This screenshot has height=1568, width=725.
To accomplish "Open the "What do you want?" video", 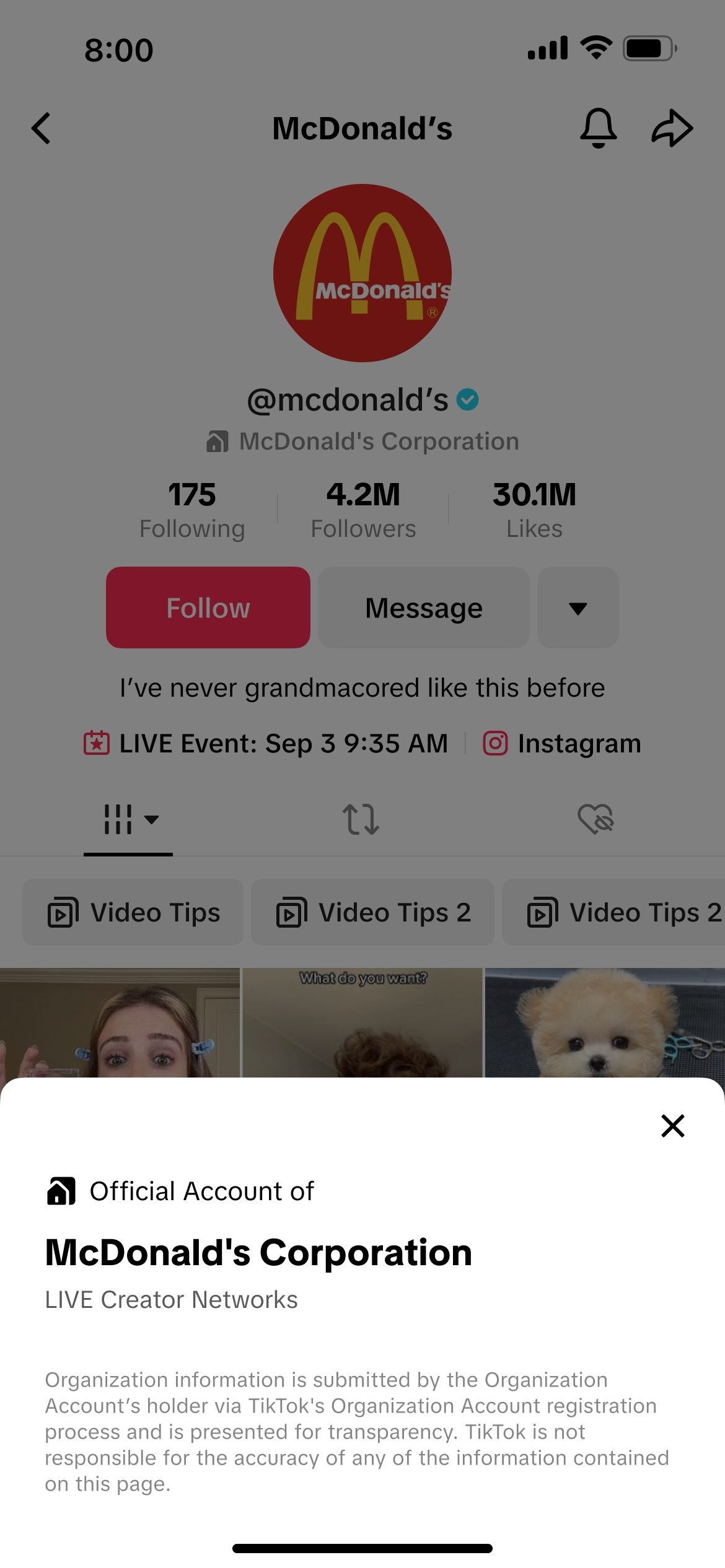I will pos(362,1022).
